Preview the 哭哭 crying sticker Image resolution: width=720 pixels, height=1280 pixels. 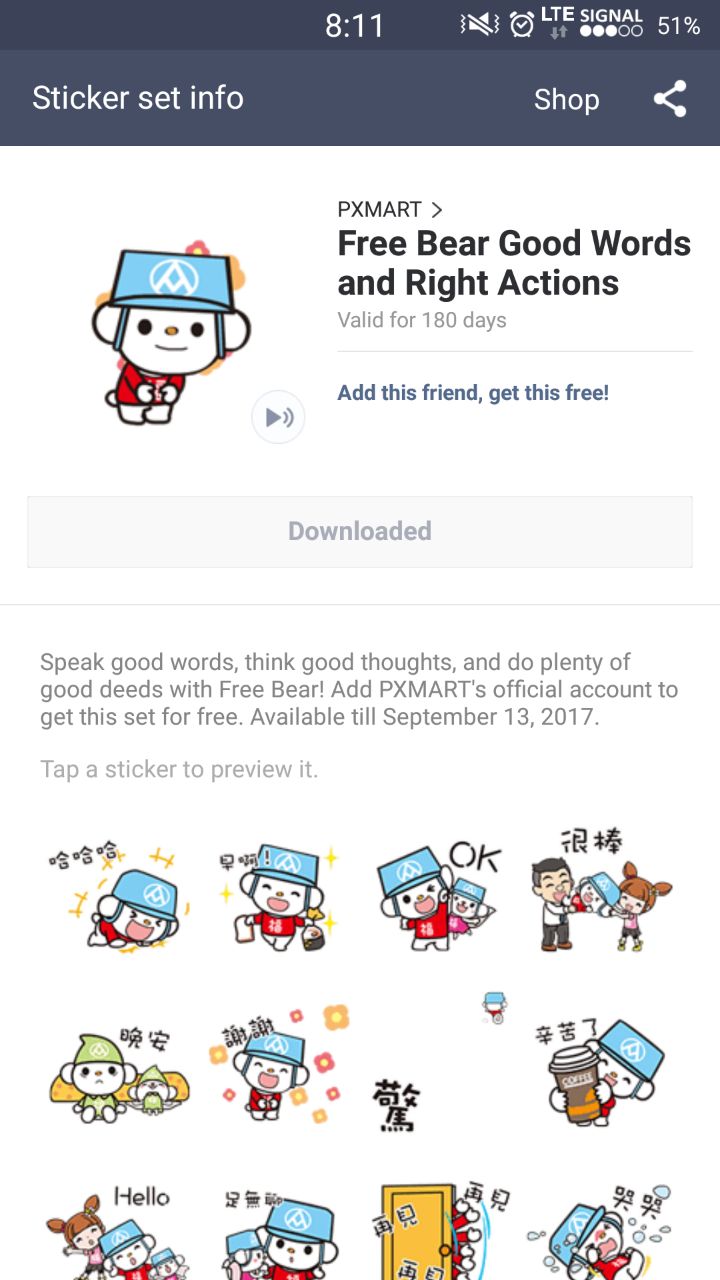click(600, 1232)
